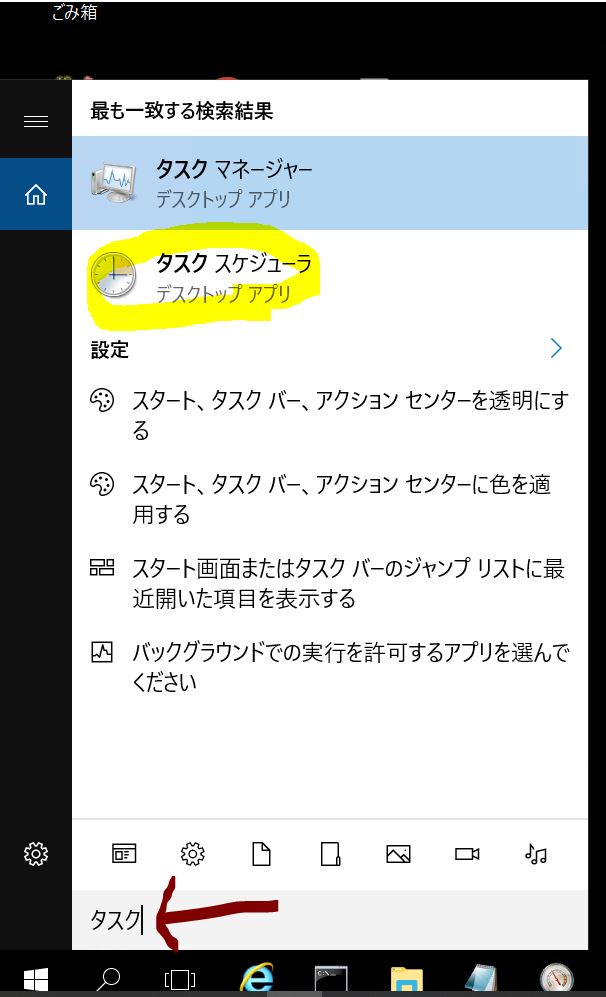Filter results by videos
Viewport: 606px width, 997px height.
point(467,853)
